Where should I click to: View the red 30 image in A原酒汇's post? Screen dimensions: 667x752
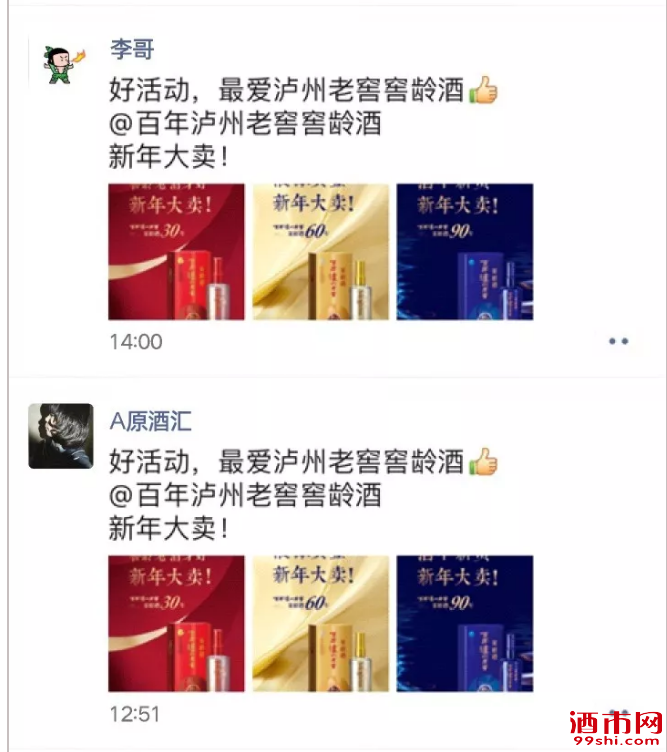[176, 624]
